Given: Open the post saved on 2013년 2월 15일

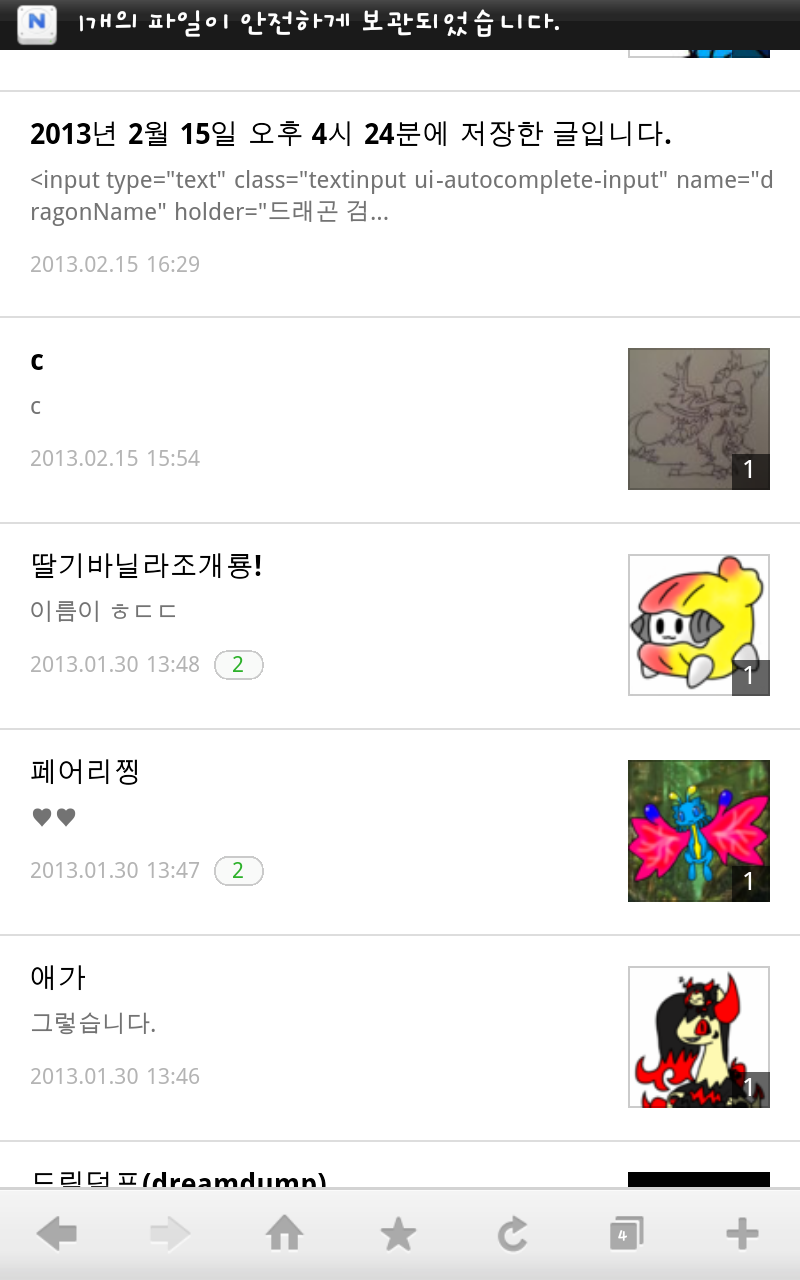Looking at the screenshot, I should coord(400,204).
